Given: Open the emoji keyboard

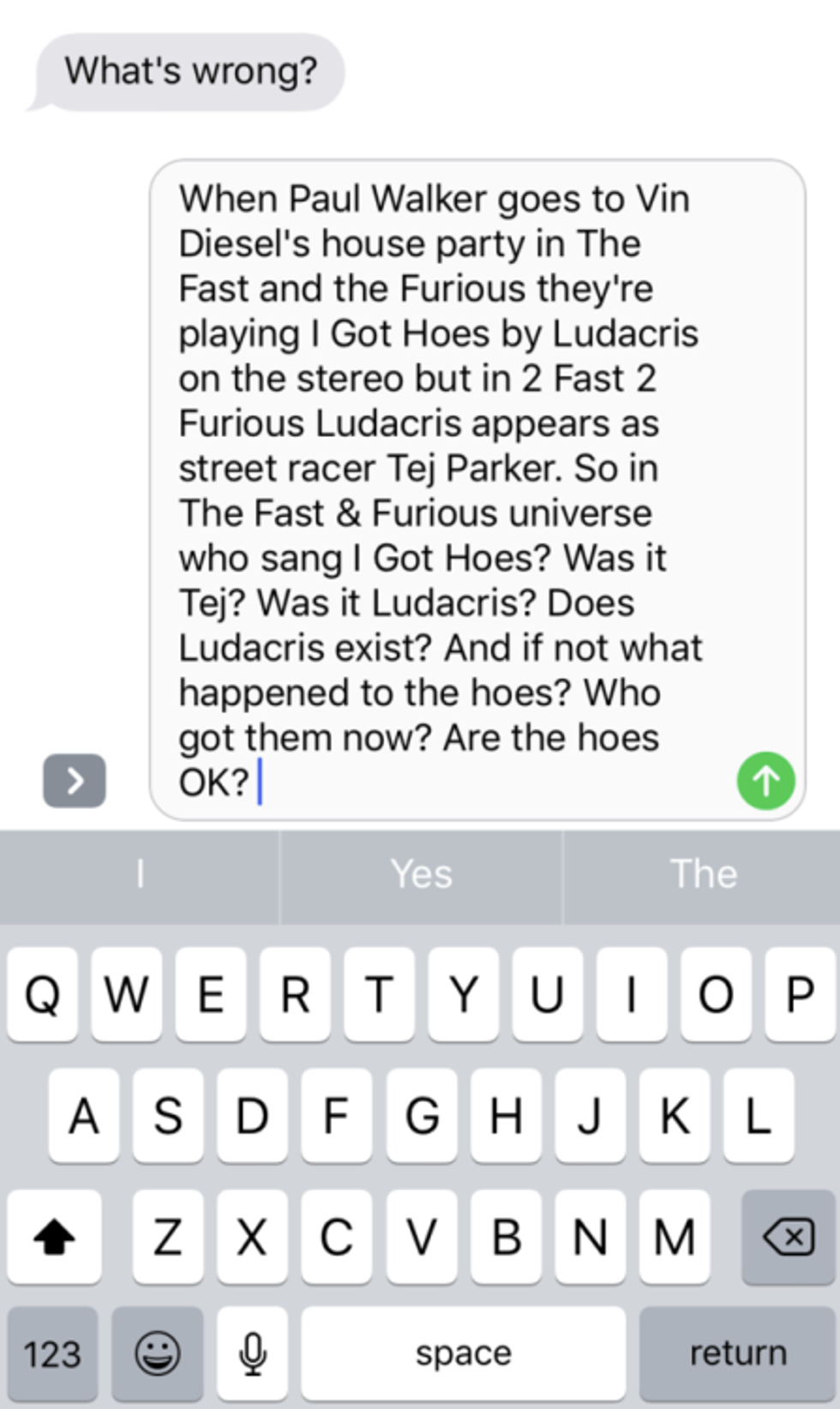Looking at the screenshot, I should [x=158, y=1353].
